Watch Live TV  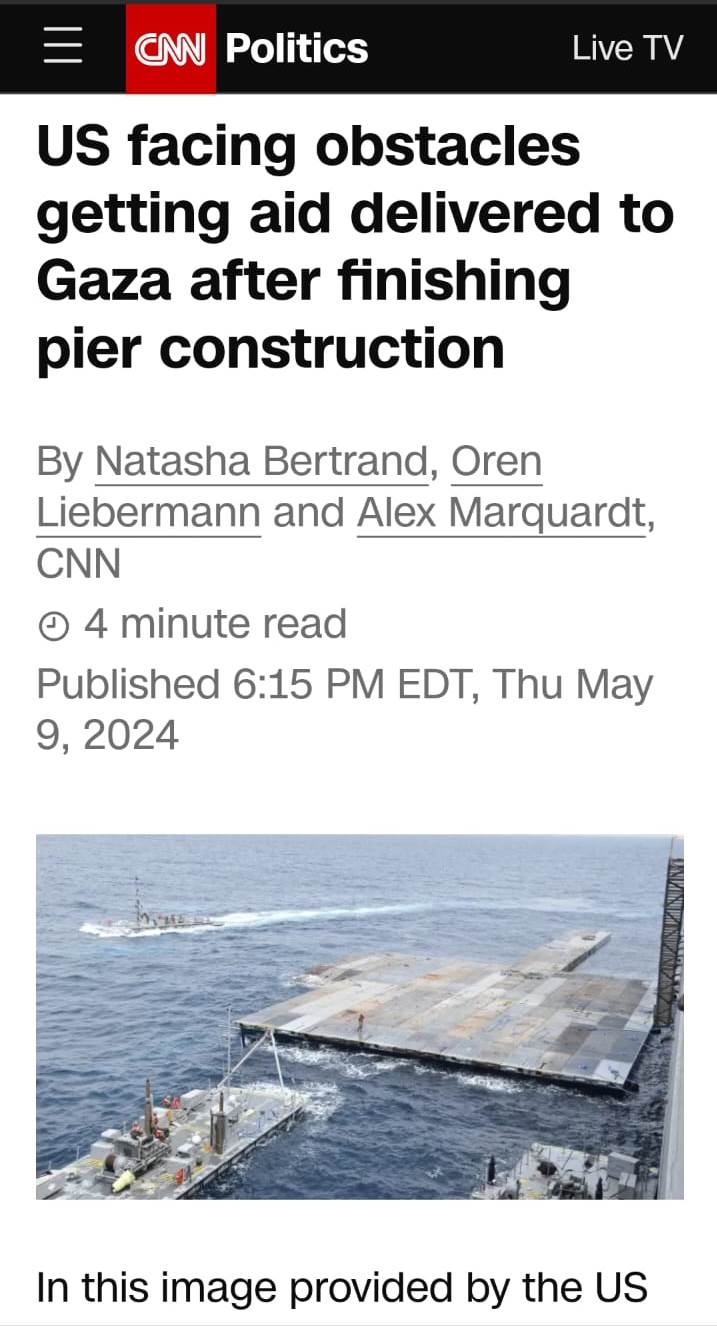(627, 48)
